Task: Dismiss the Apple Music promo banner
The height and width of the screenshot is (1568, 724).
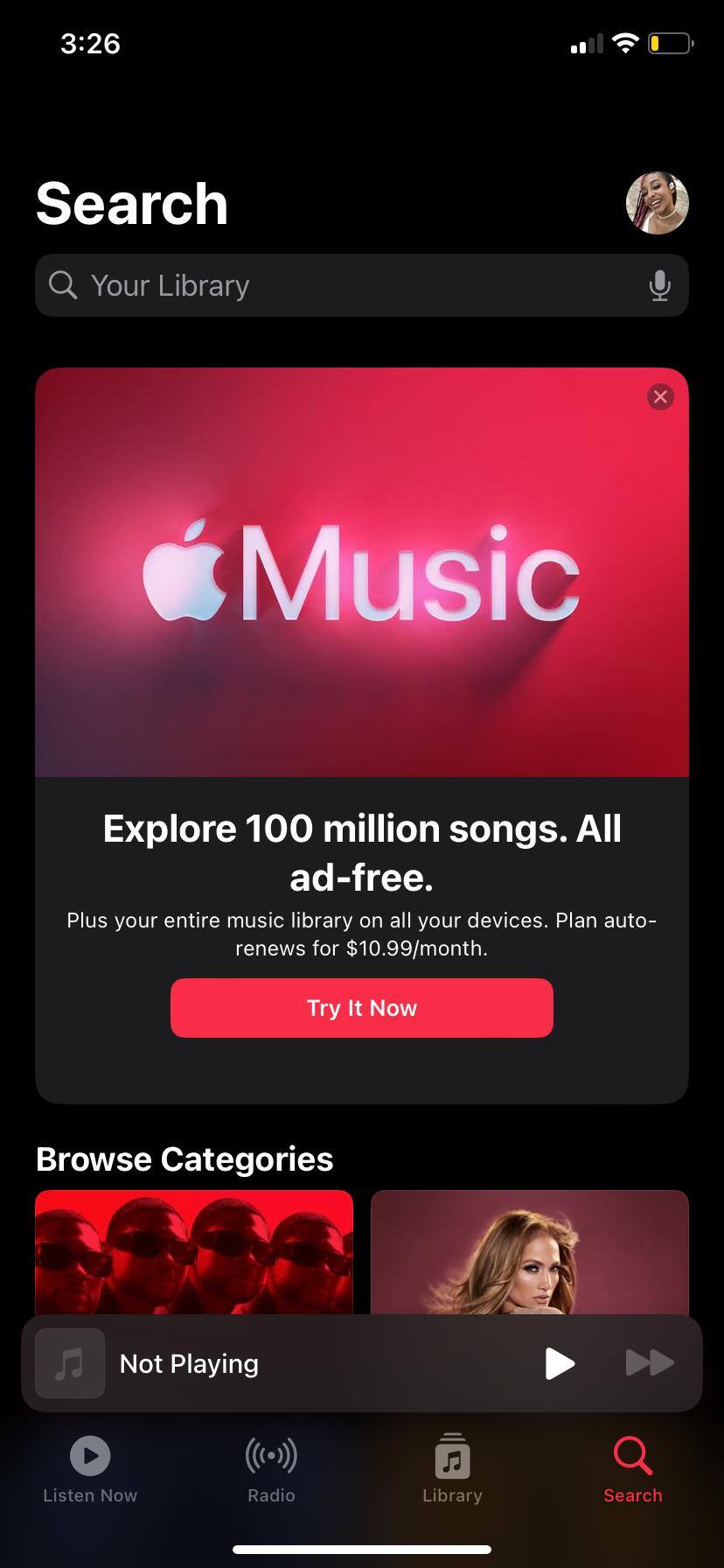Action: tap(660, 397)
